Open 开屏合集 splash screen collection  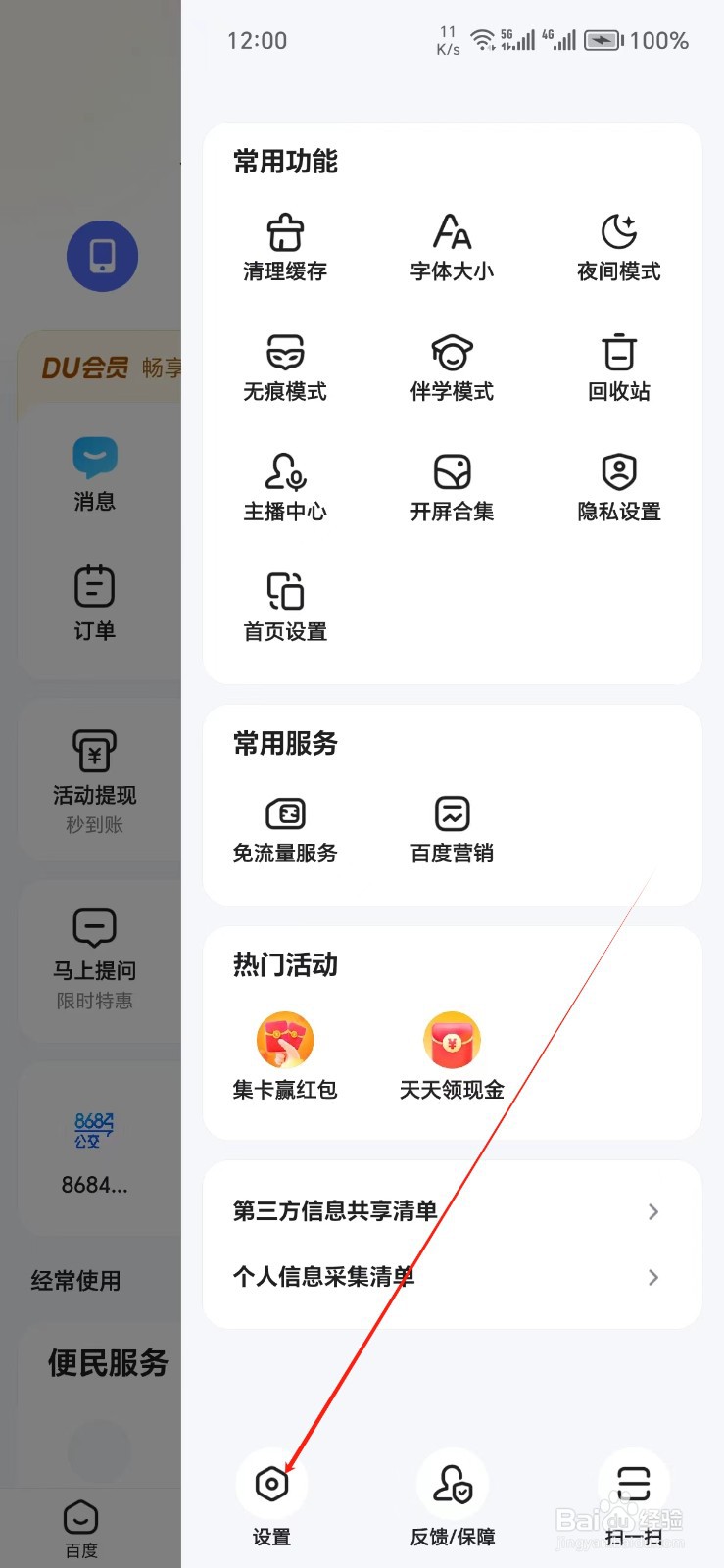451,487
